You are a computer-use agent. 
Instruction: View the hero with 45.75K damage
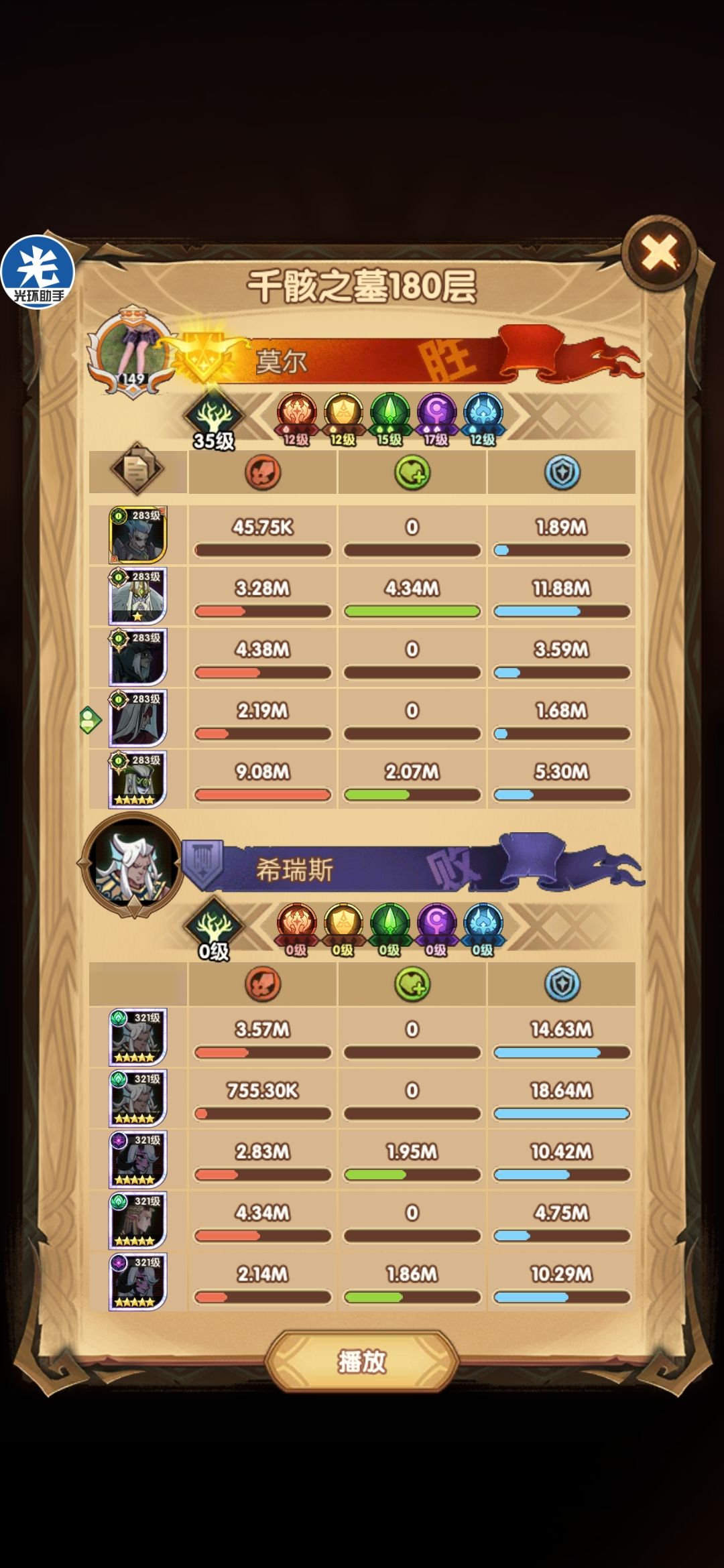click(137, 534)
